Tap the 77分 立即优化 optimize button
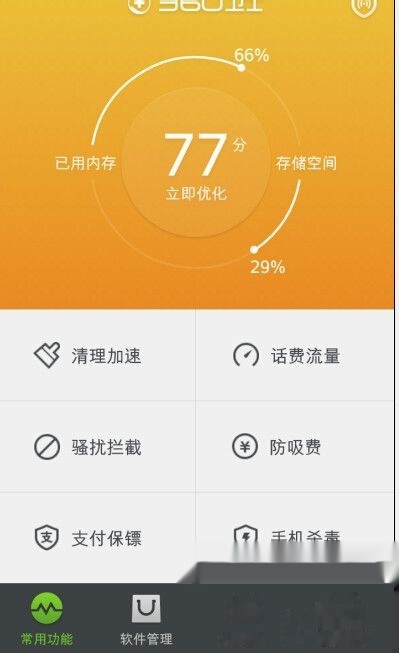This screenshot has width=399, height=653. click(196, 162)
